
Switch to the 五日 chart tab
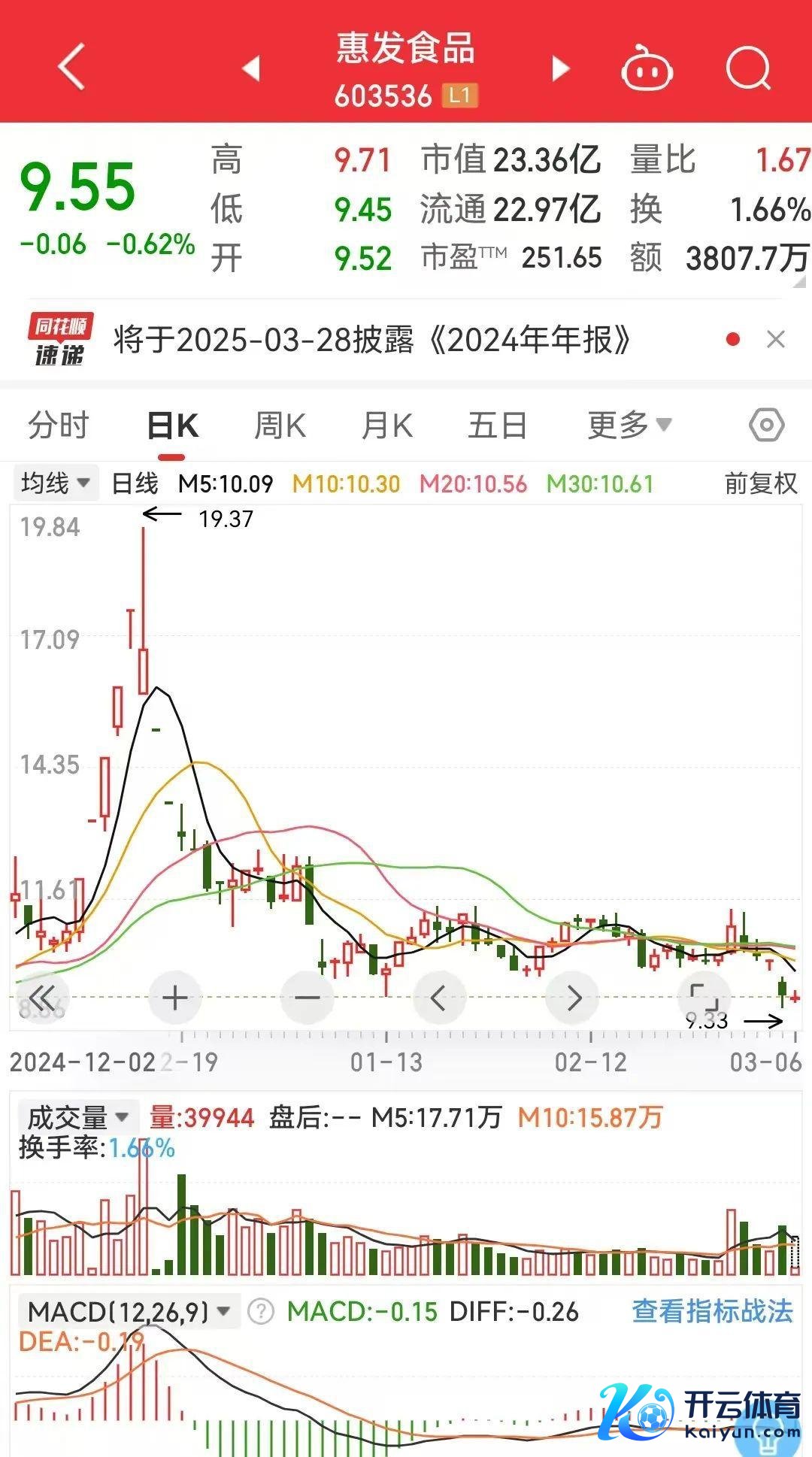click(x=497, y=426)
